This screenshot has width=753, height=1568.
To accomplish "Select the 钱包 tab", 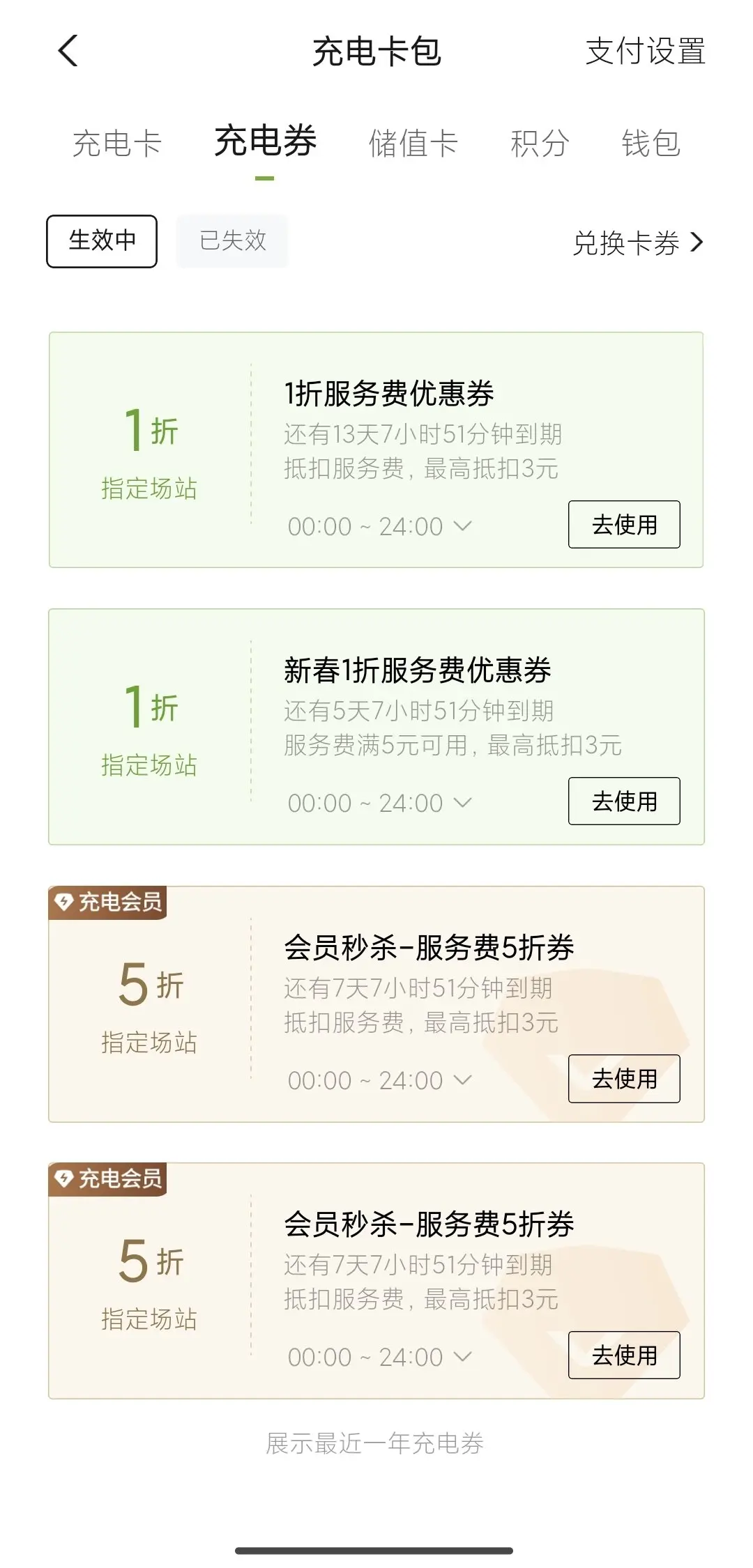I will point(651,144).
